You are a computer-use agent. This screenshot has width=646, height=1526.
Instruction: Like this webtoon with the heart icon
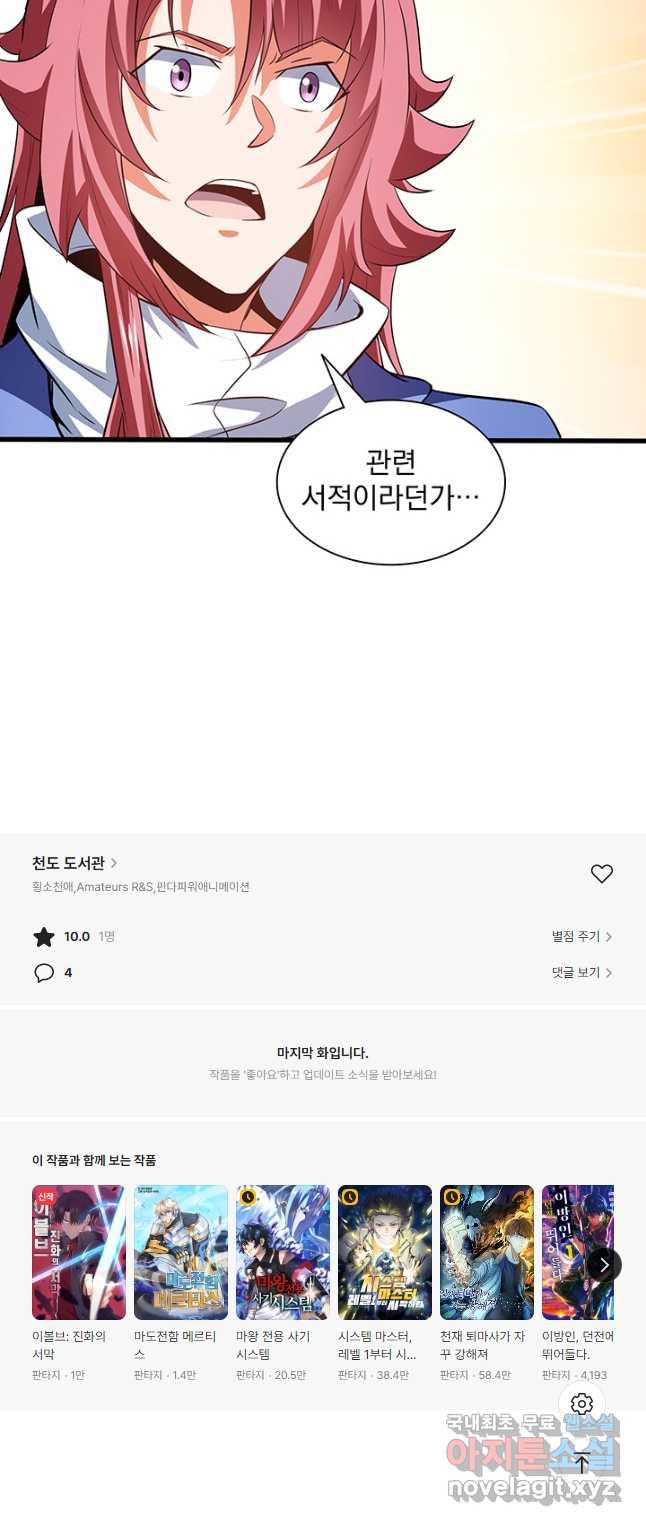pos(601,874)
